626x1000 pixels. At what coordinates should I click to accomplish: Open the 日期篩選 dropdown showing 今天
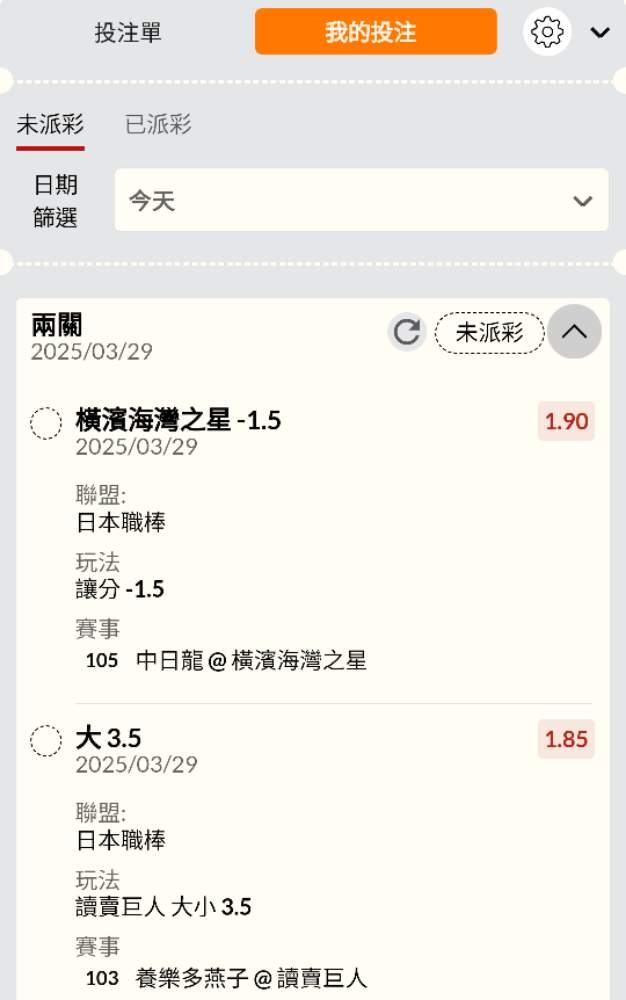361,201
